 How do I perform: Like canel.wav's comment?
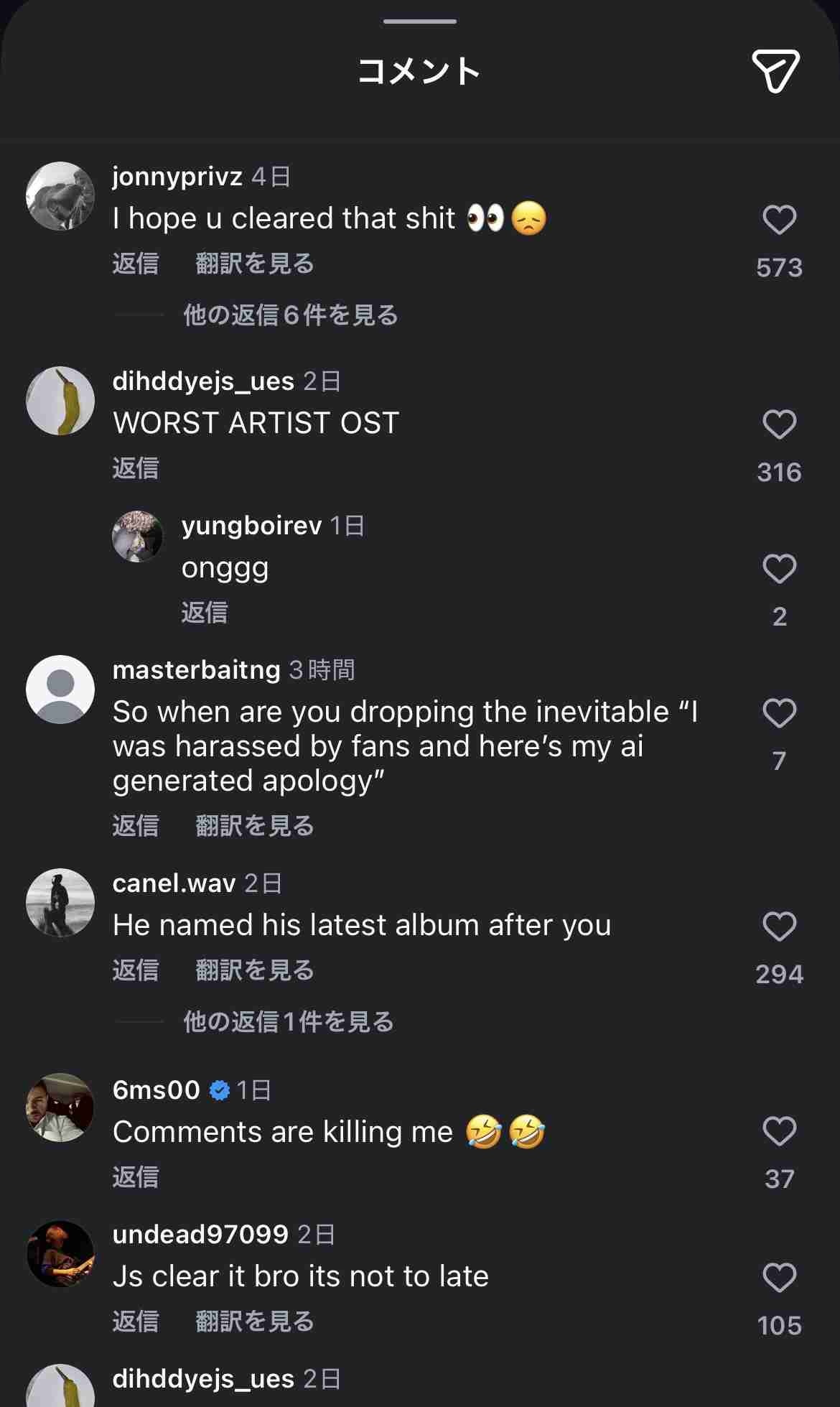pyautogui.click(x=779, y=927)
